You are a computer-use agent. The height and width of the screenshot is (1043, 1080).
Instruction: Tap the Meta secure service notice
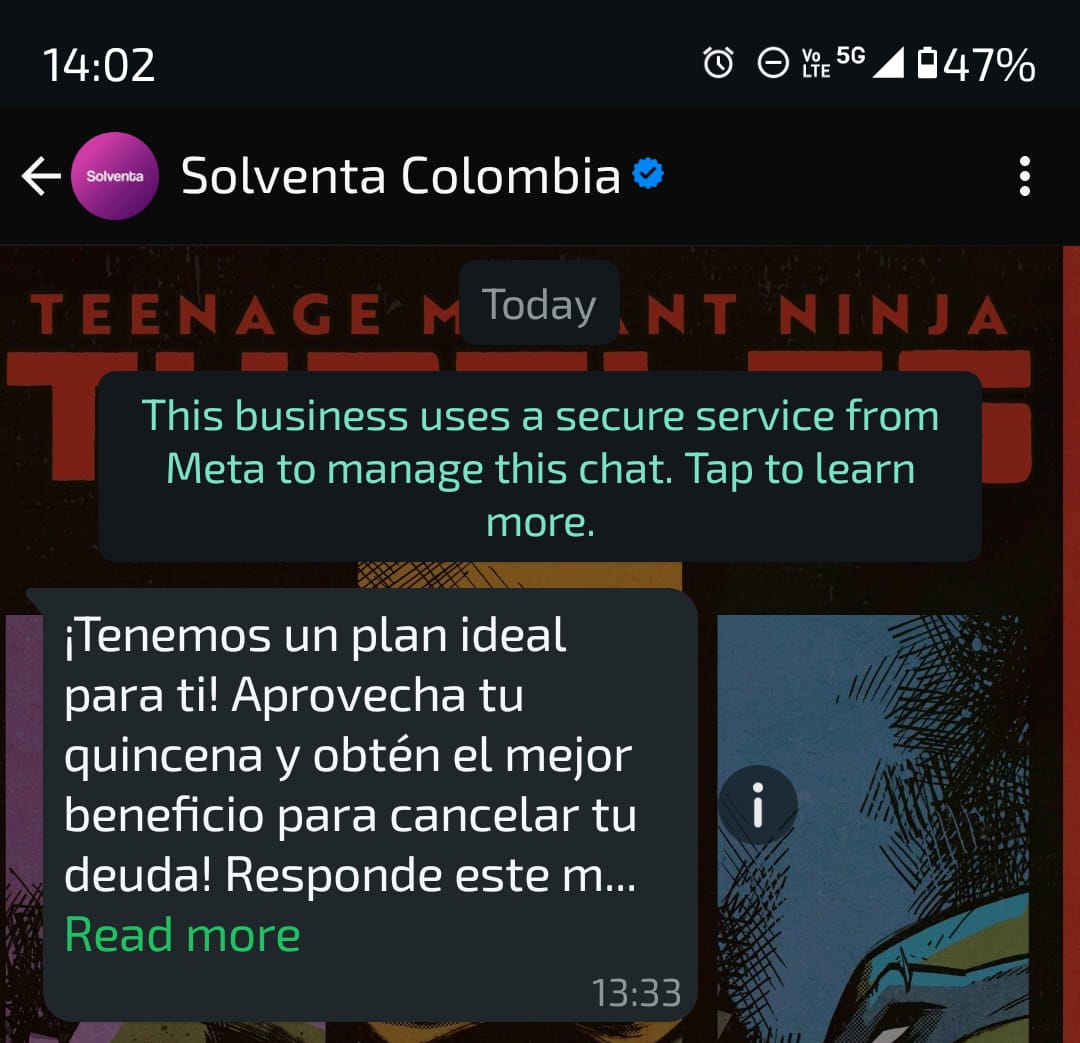tap(539, 468)
